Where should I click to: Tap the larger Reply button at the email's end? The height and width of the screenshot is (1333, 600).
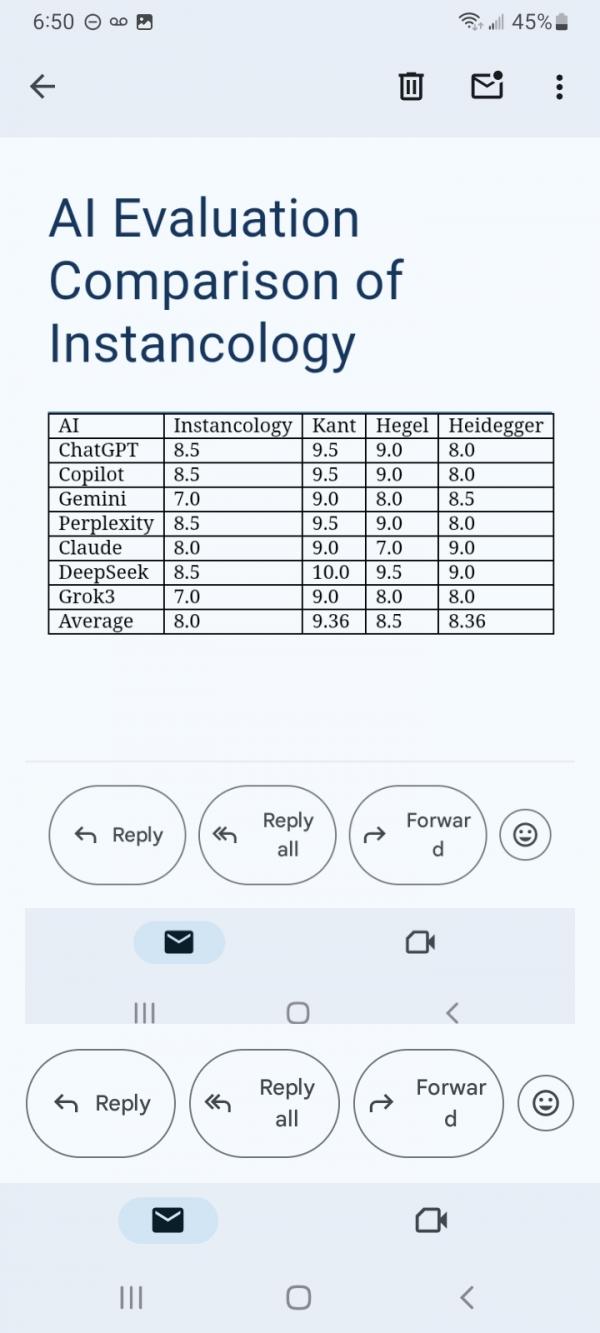100,1103
